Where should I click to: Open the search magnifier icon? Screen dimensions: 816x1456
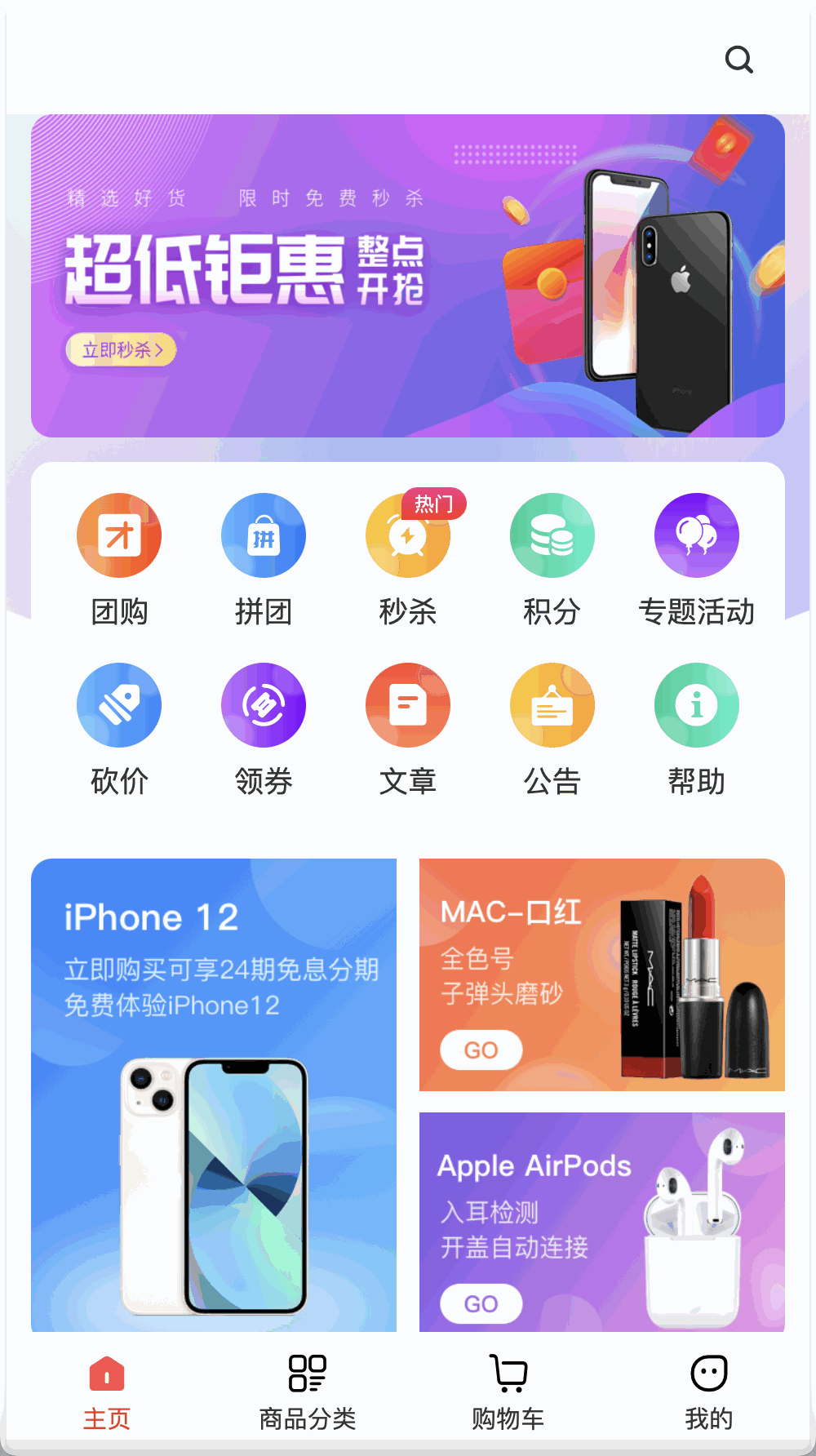click(x=739, y=59)
